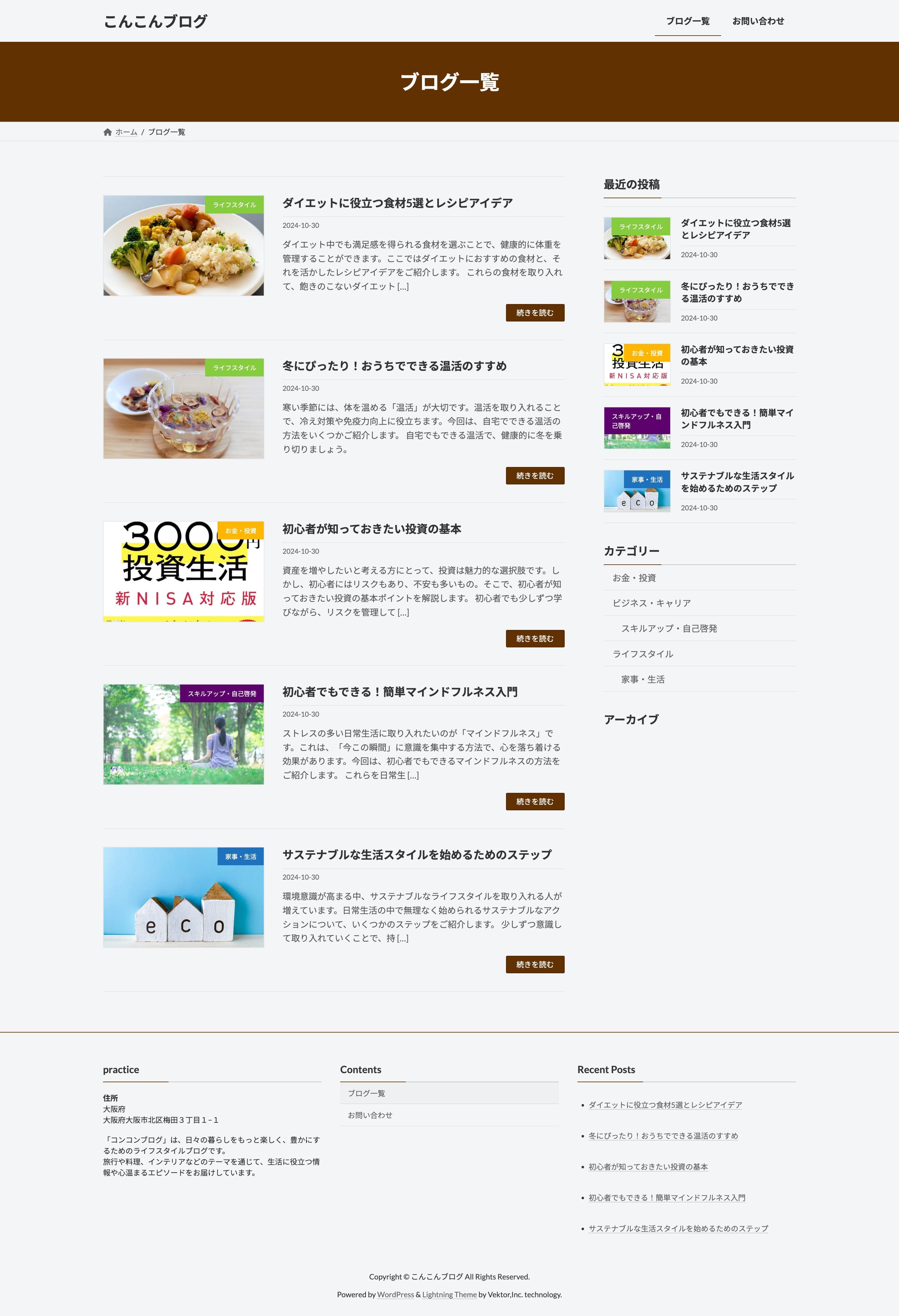Image resolution: width=899 pixels, height=1316 pixels.
Task: Open the main list's eco houses thumbnail
Action: [x=184, y=897]
